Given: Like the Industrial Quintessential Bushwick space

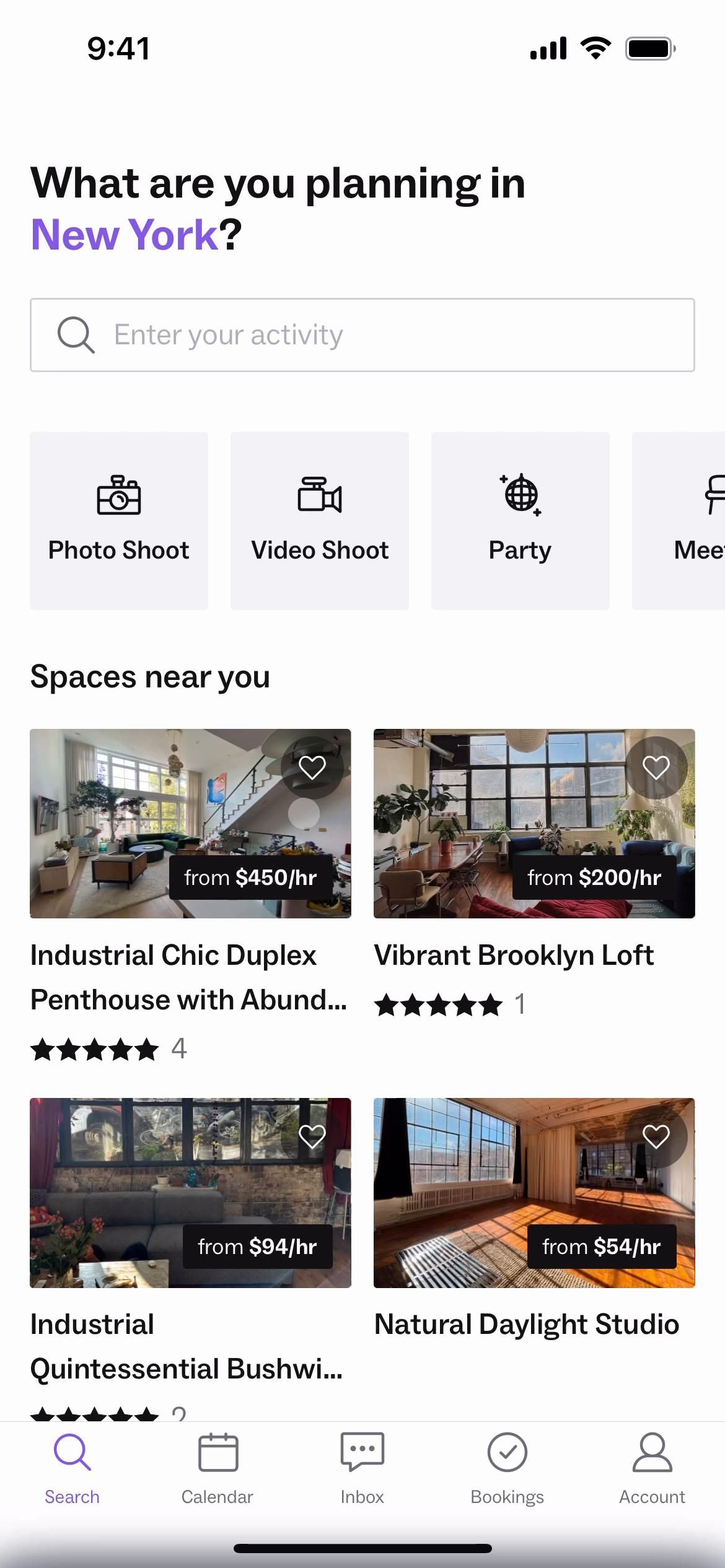Looking at the screenshot, I should [312, 1136].
